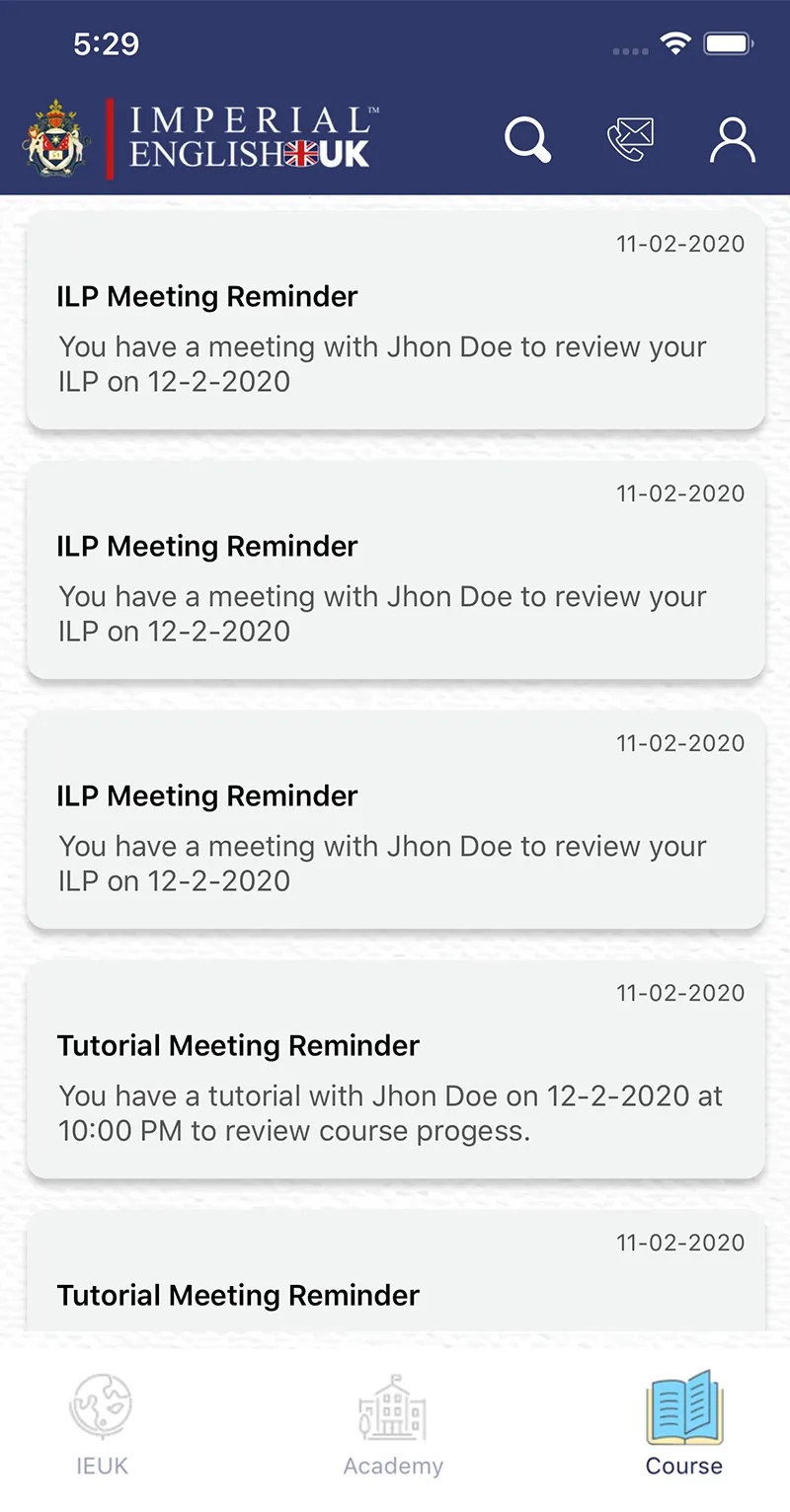Select the Course tab
The width and height of the screenshot is (790, 1512).
tap(684, 1425)
